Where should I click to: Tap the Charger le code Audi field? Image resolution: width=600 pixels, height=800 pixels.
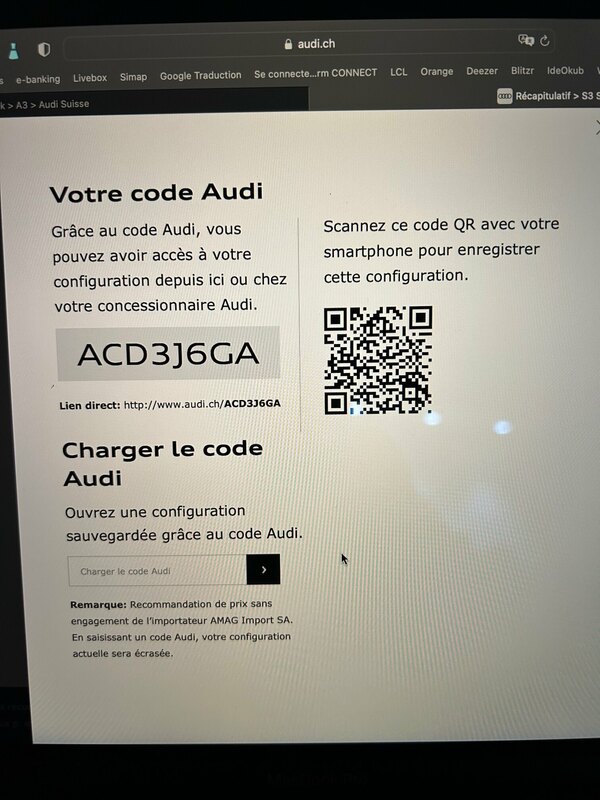coord(157,570)
